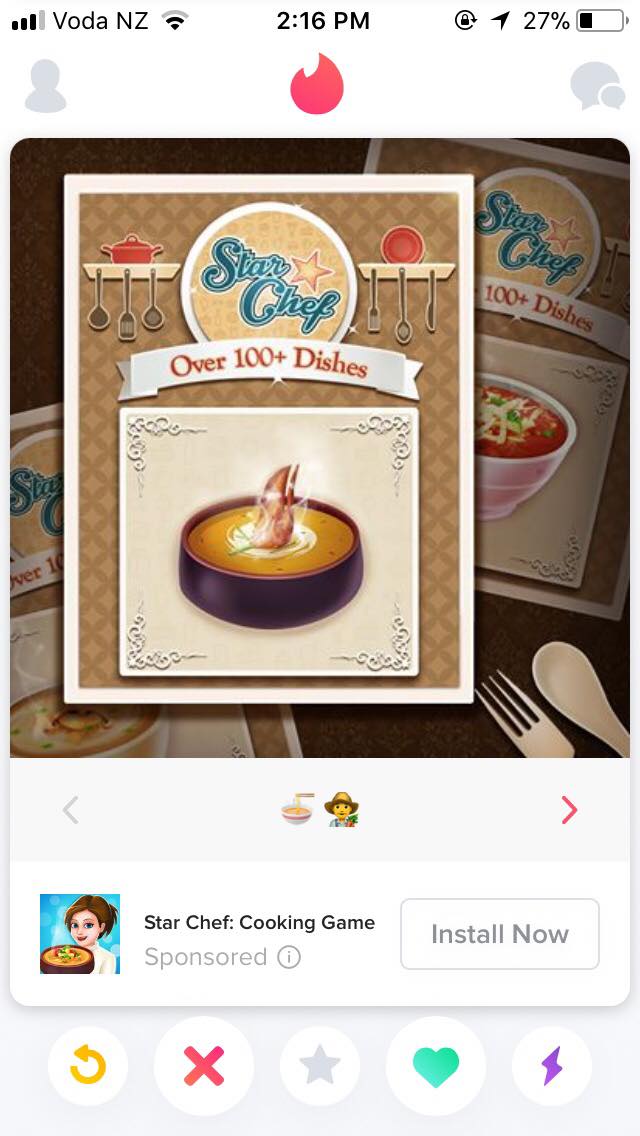Activate the purple Boost lightning
The height and width of the screenshot is (1136, 640).
pyautogui.click(x=552, y=1067)
